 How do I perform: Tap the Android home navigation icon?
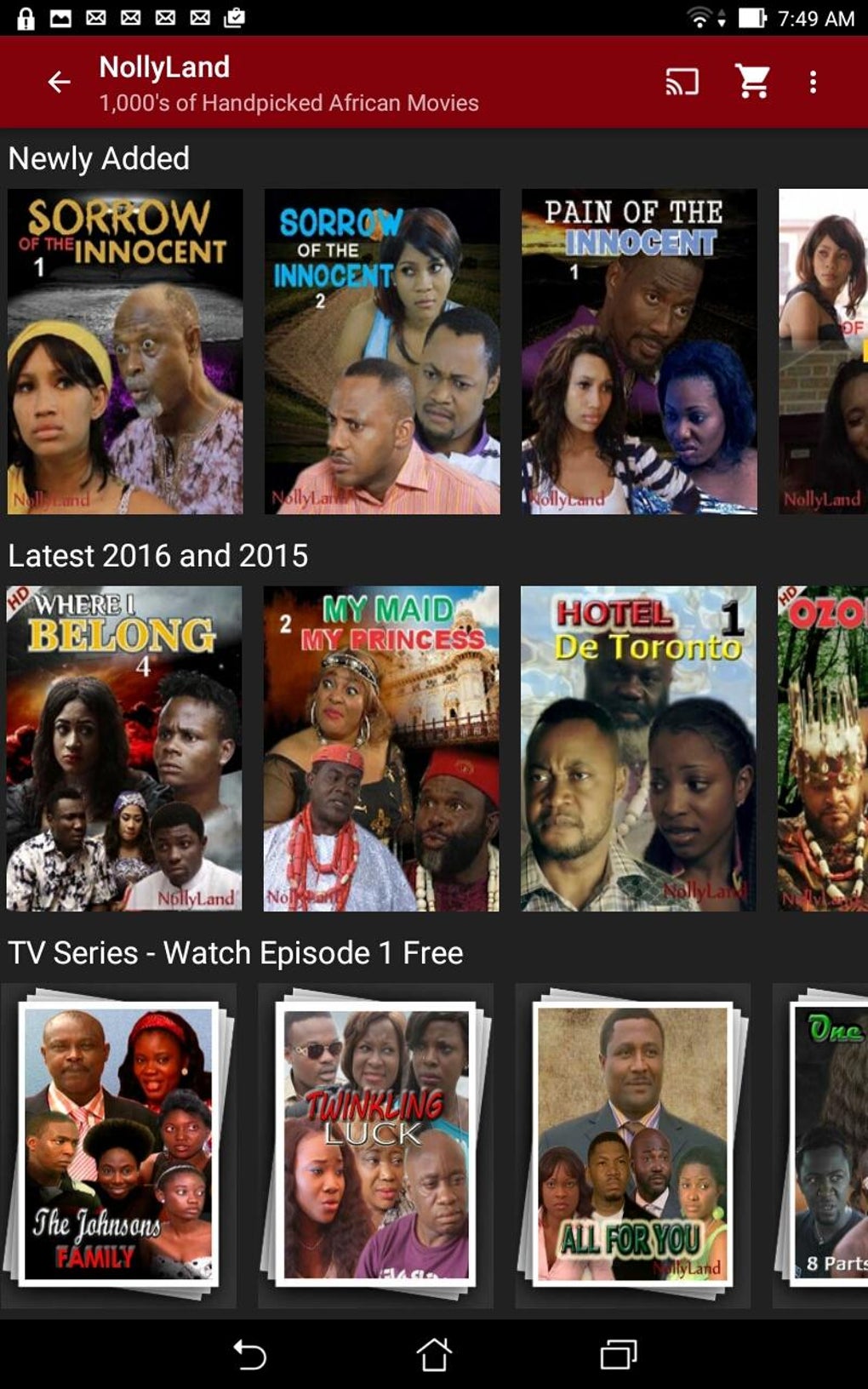pos(435,1351)
